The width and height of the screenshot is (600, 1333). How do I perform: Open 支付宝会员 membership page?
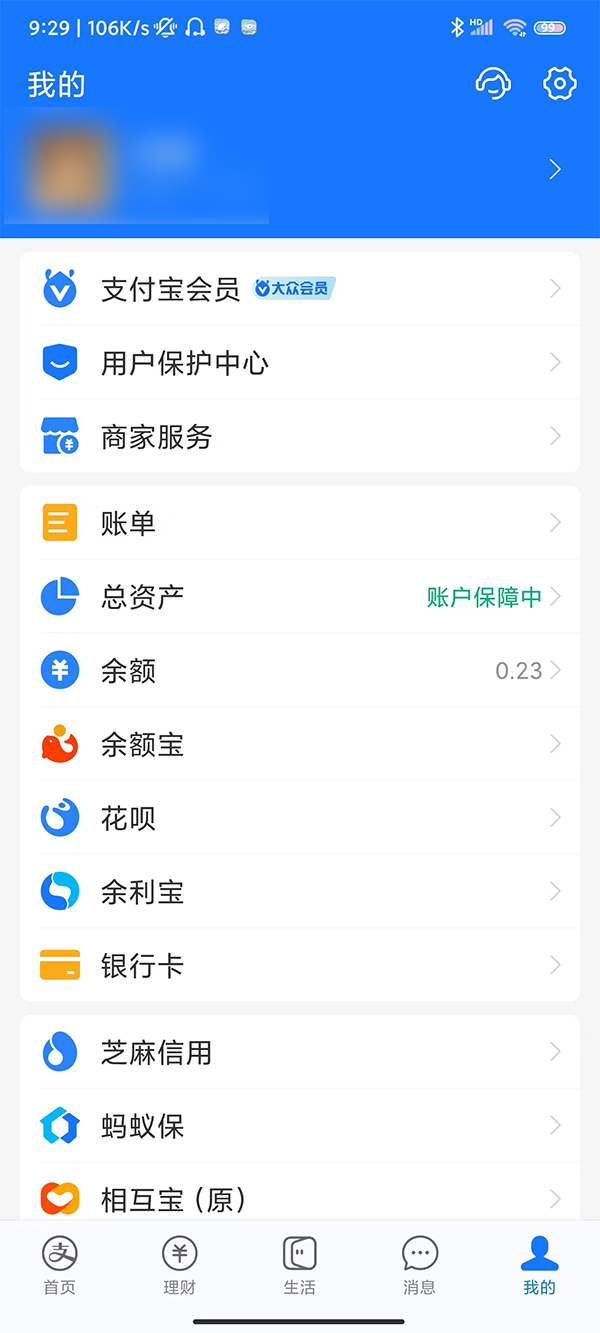pos(300,289)
